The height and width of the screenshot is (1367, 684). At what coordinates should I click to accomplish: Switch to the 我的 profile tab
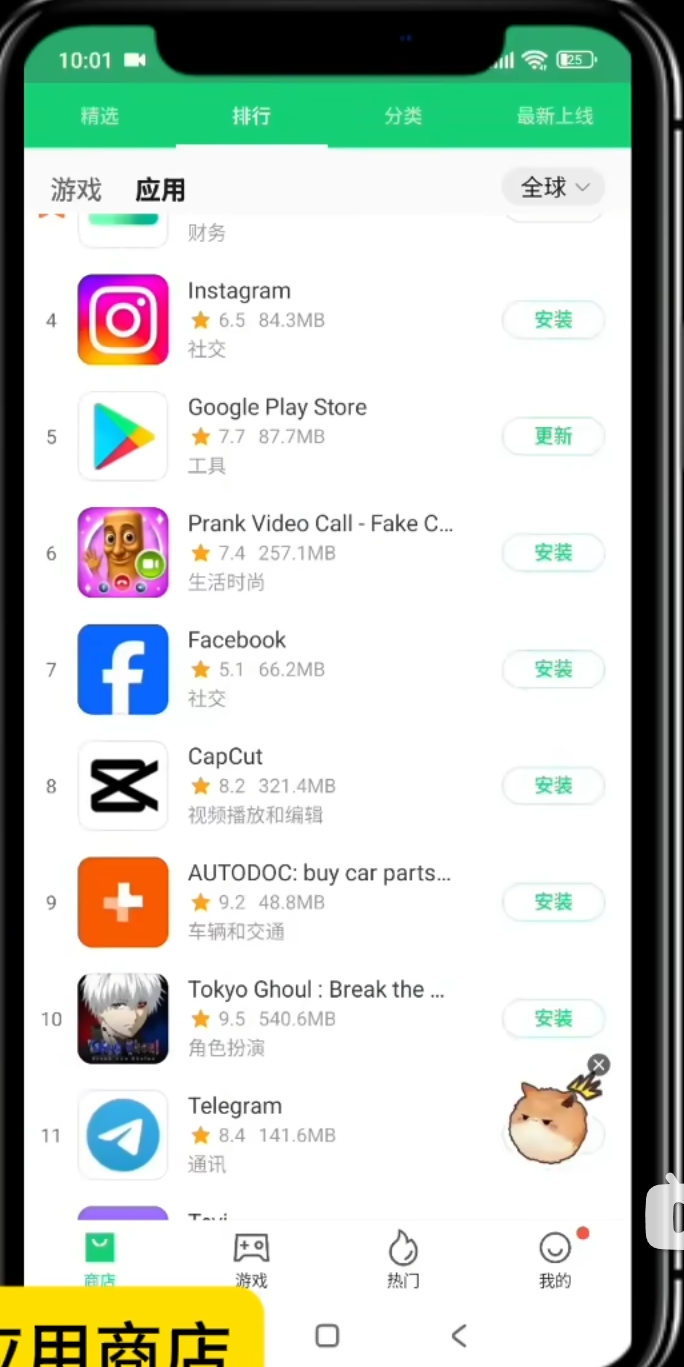555,1260
